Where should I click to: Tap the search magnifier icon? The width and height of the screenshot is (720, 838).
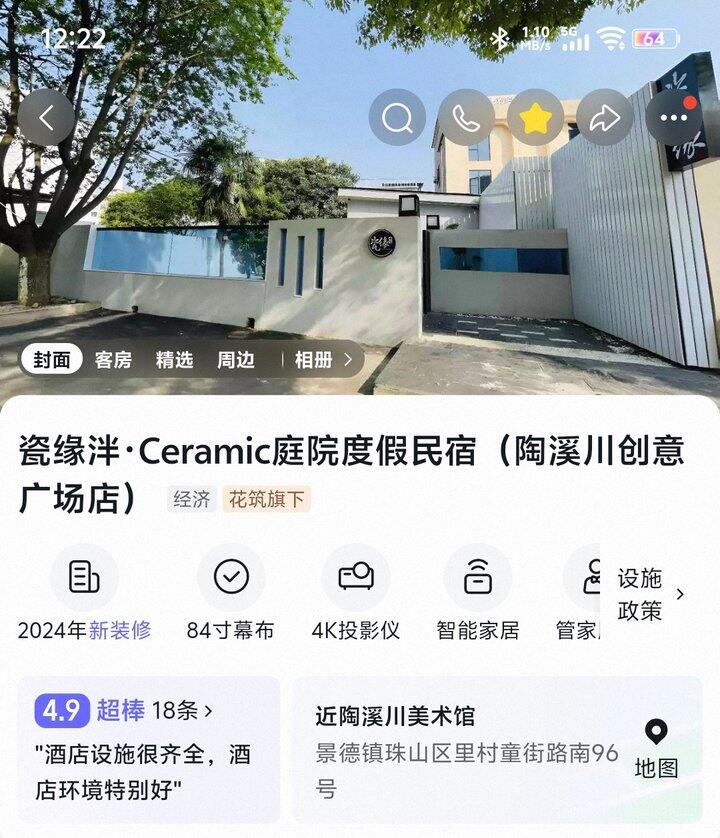coord(397,117)
